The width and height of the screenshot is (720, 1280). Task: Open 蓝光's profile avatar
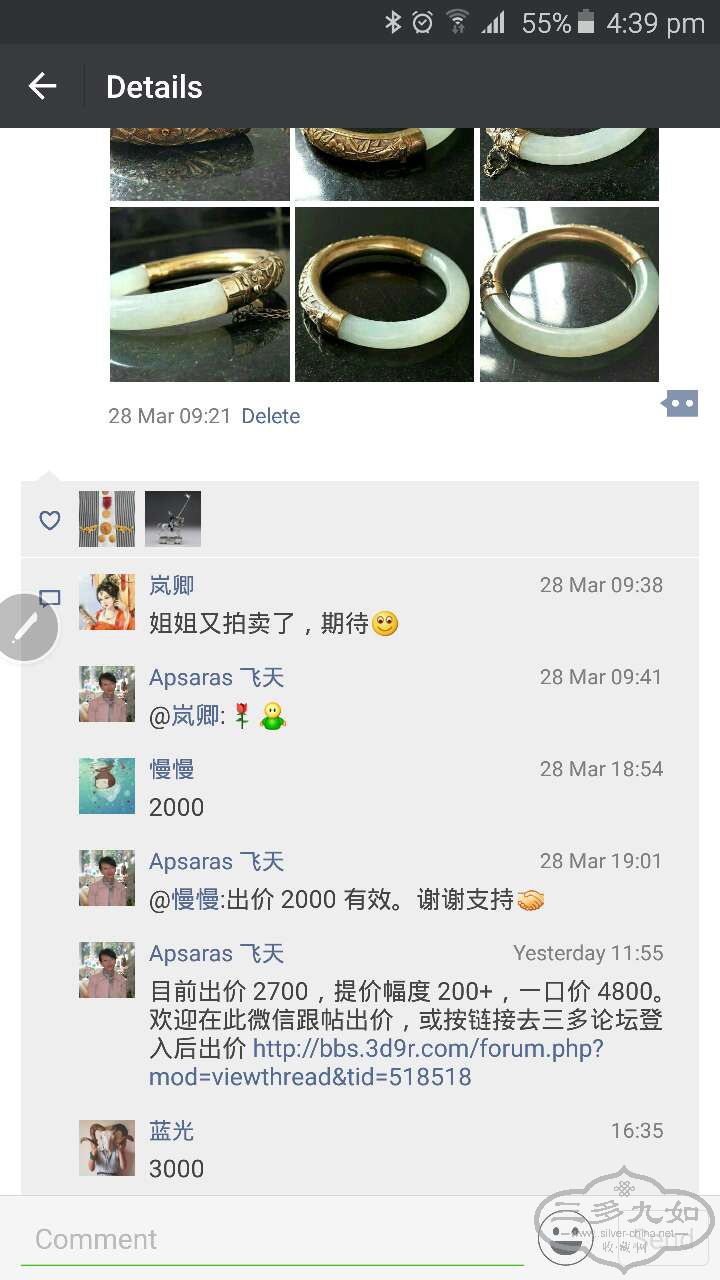(x=107, y=1147)
